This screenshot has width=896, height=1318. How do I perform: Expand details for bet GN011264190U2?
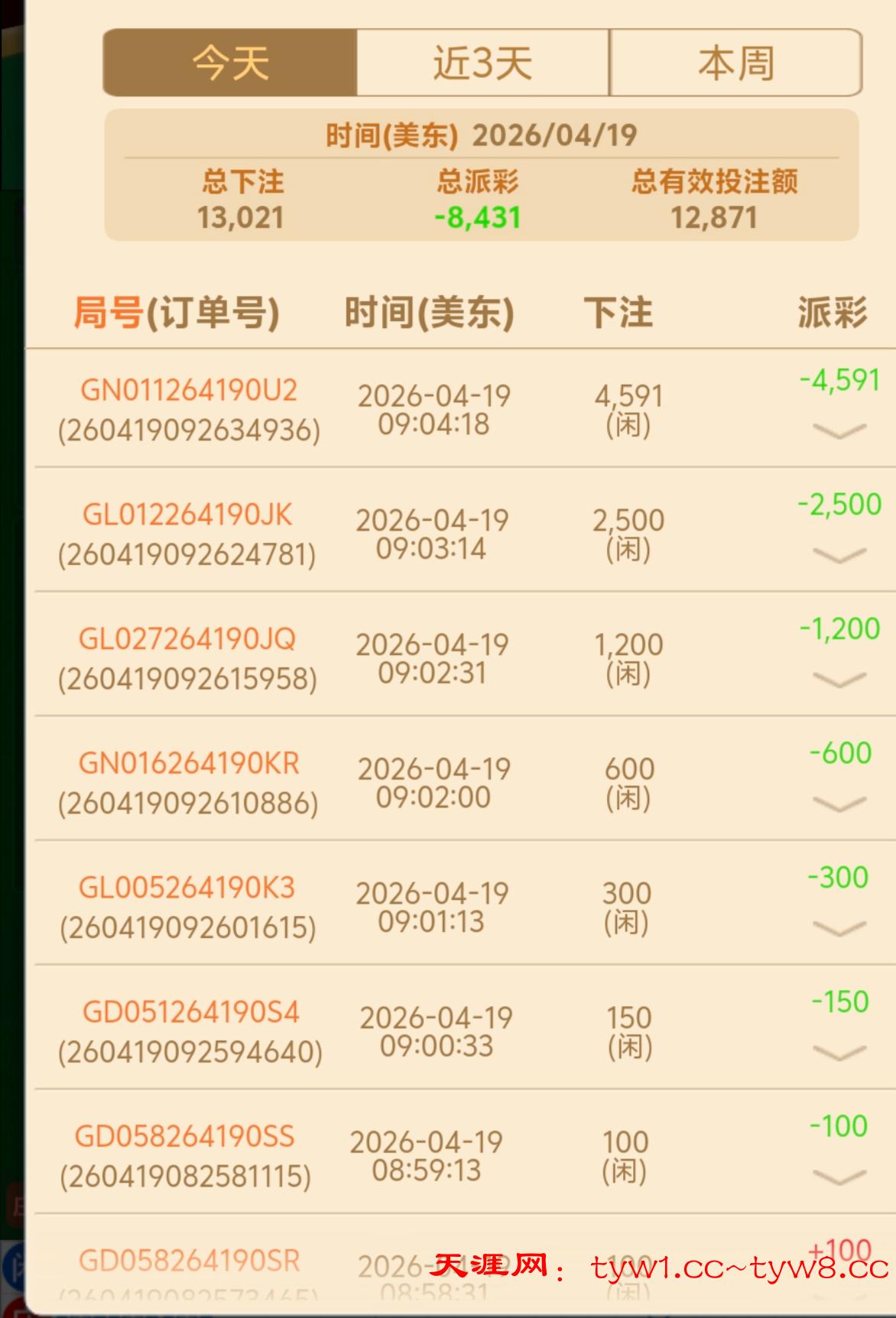[839, 431]
